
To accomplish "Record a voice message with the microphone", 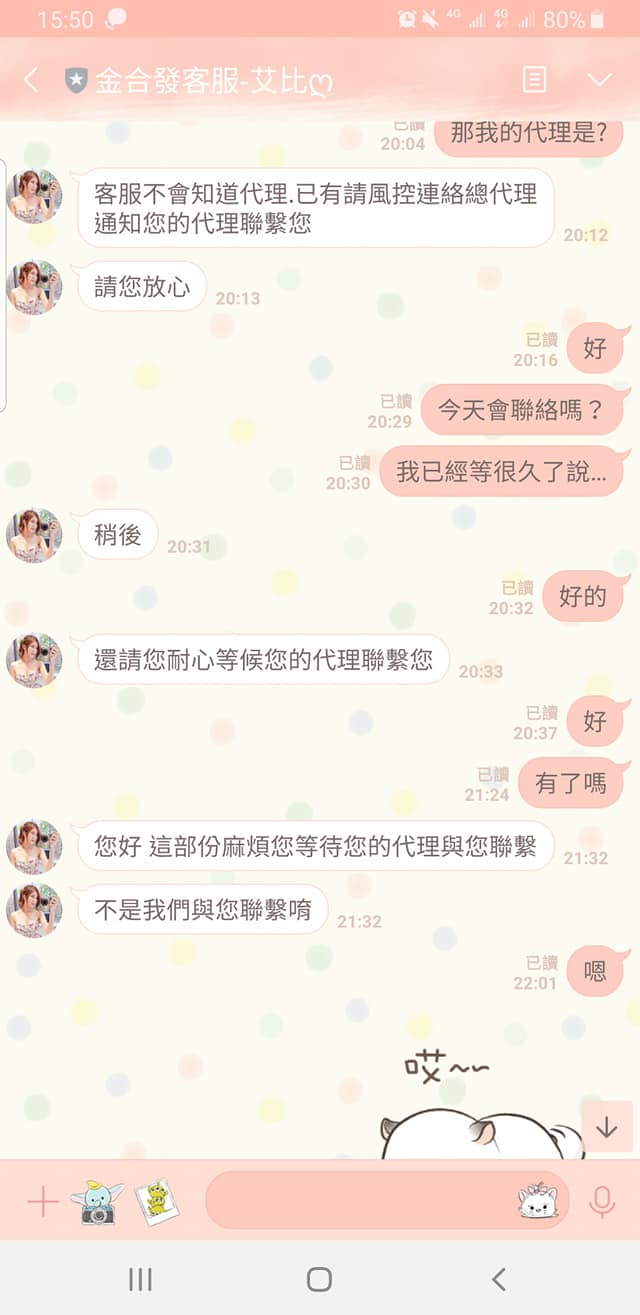I will [x=602, y=1201].
